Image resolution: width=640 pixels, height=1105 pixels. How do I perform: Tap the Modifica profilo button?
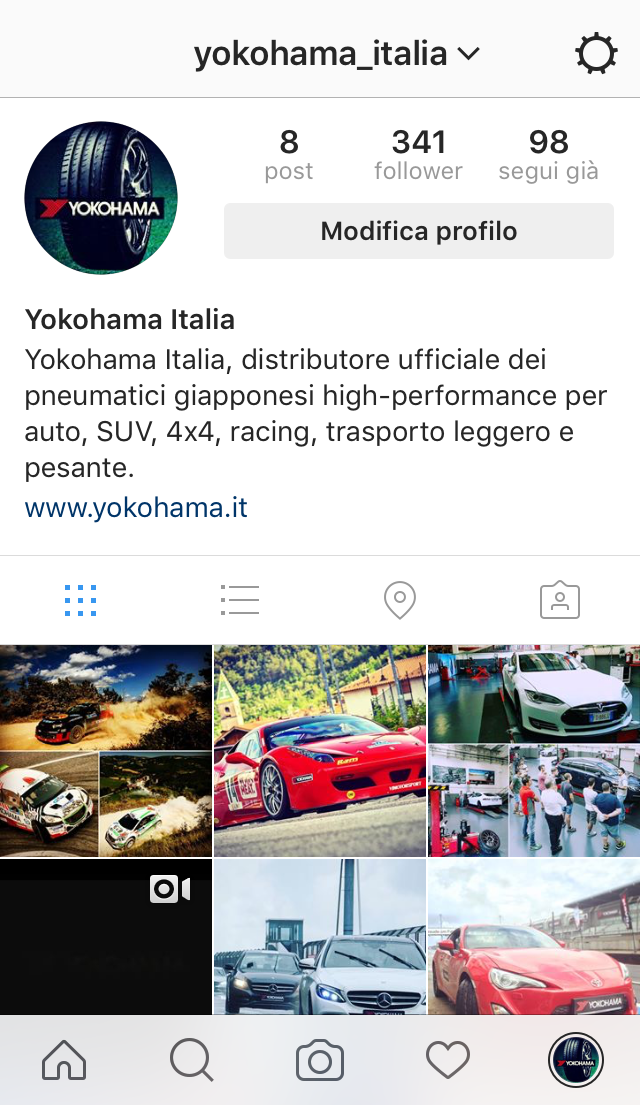pos(418,231)
